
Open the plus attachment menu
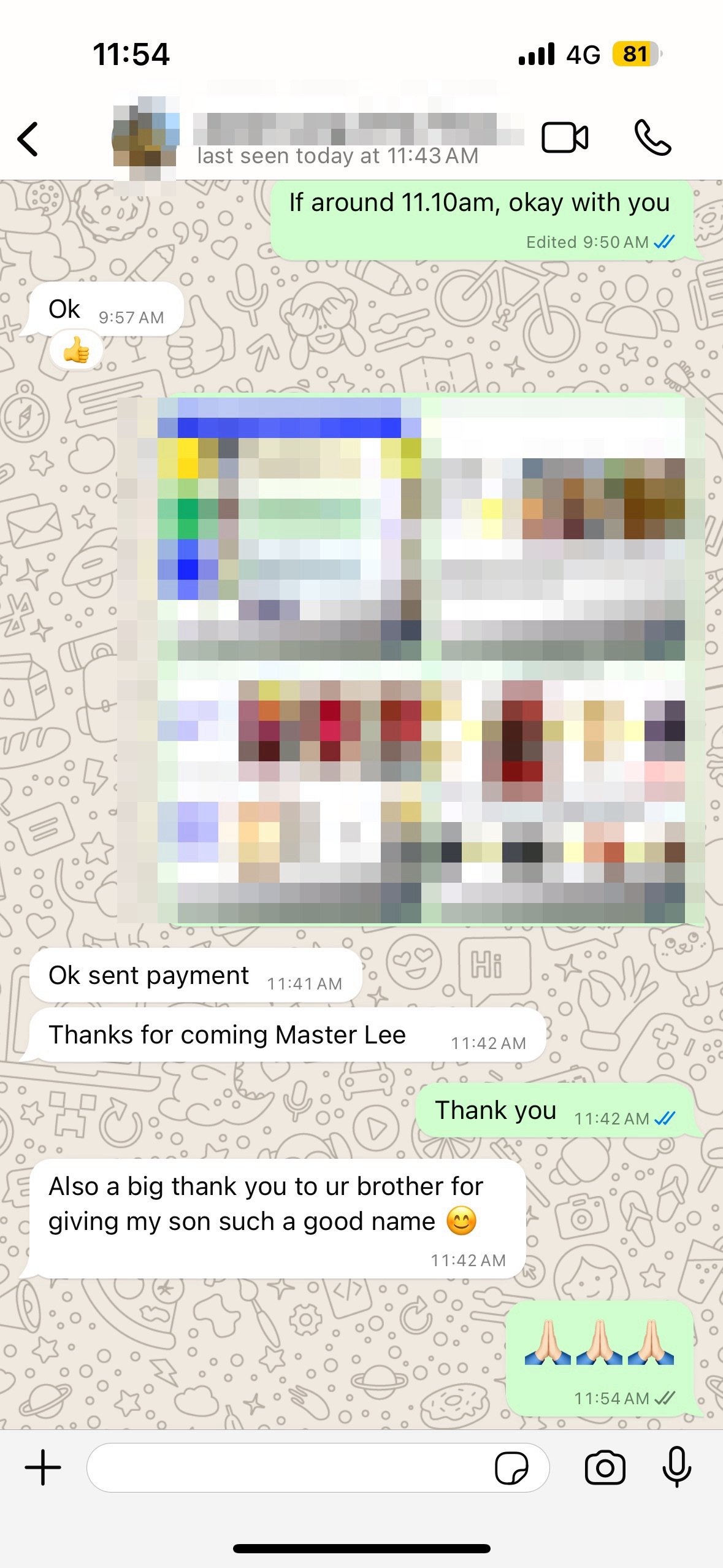coord(43,1467)
